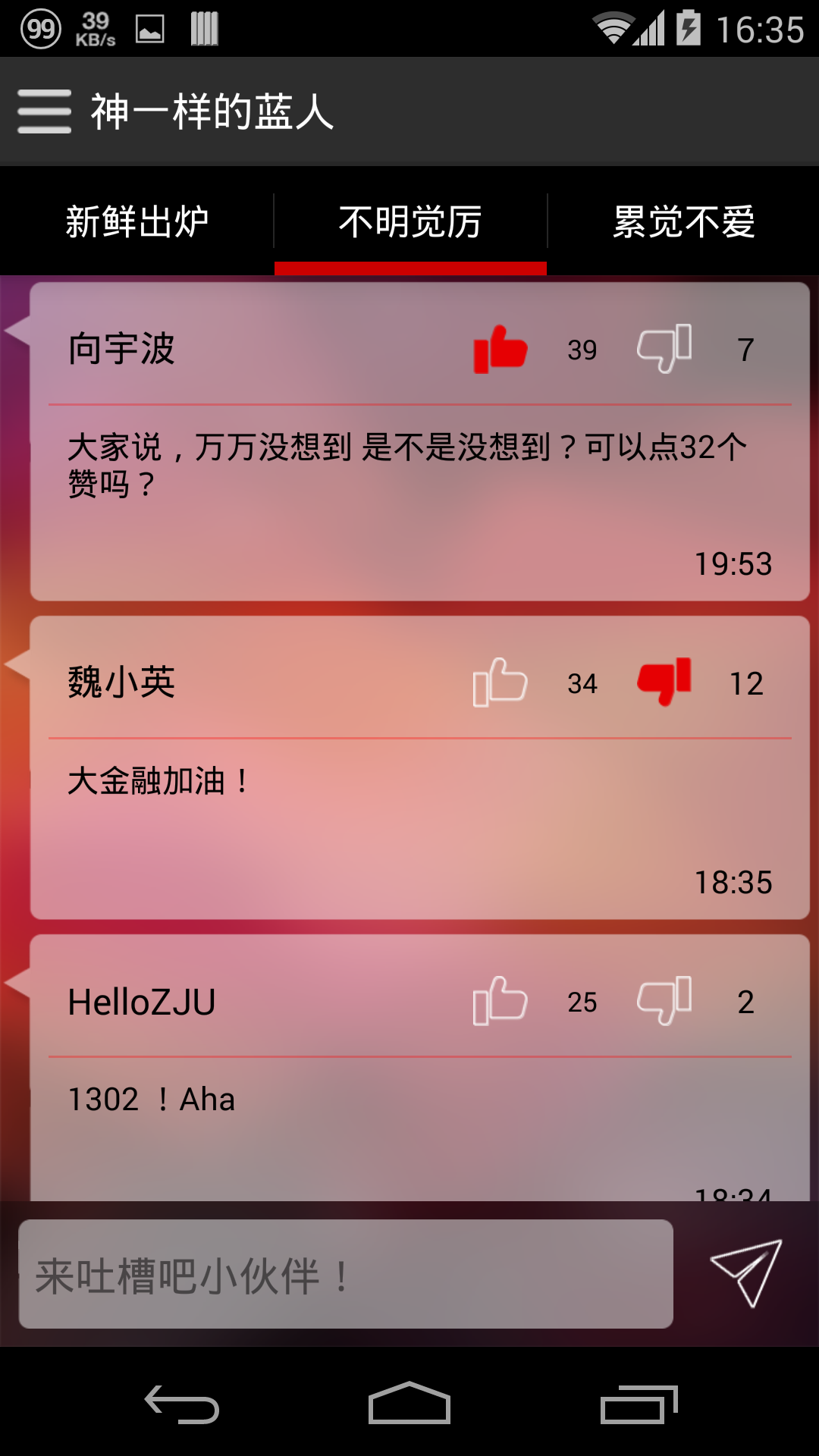This screenshot has height=1456, width=819.
Task: Select the 不明觉厉 tab
Action: click(x=410, y=221)
